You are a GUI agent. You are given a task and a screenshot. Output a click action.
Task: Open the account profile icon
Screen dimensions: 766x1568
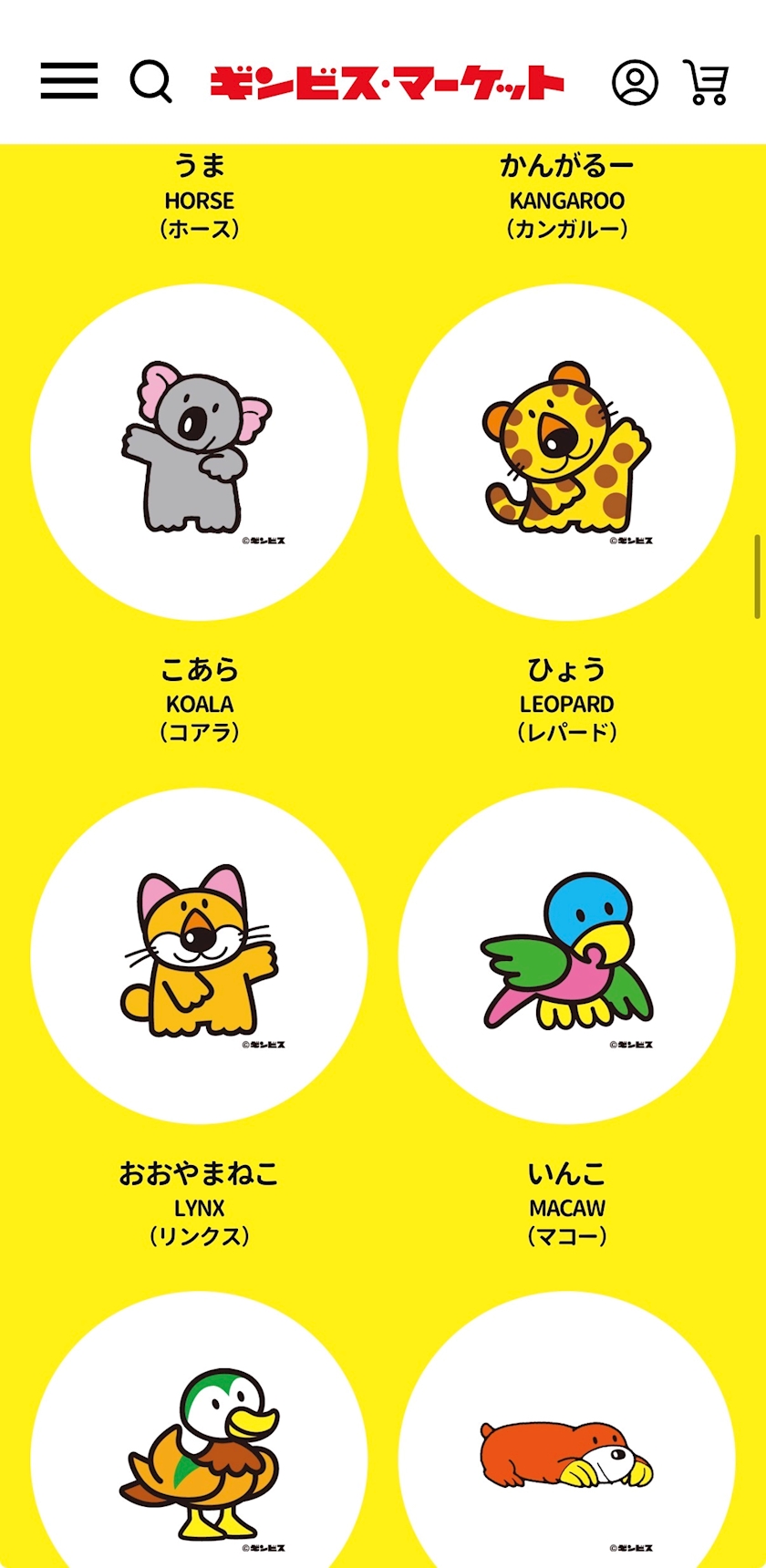point(635,82)
